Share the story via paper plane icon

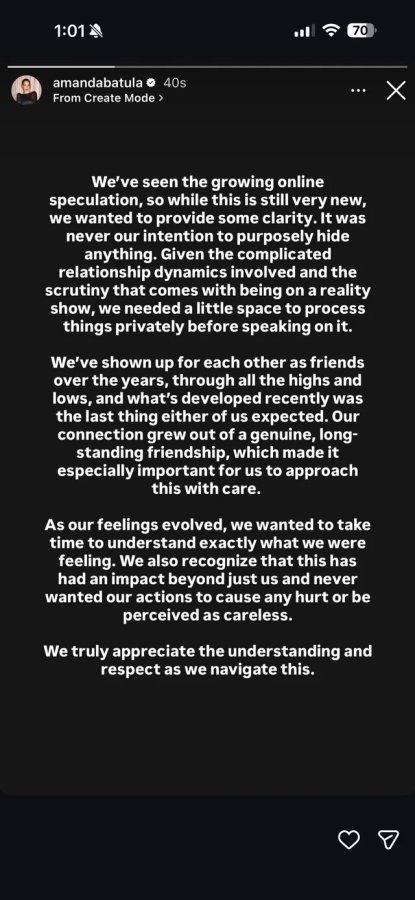click(x=389, y=840)
